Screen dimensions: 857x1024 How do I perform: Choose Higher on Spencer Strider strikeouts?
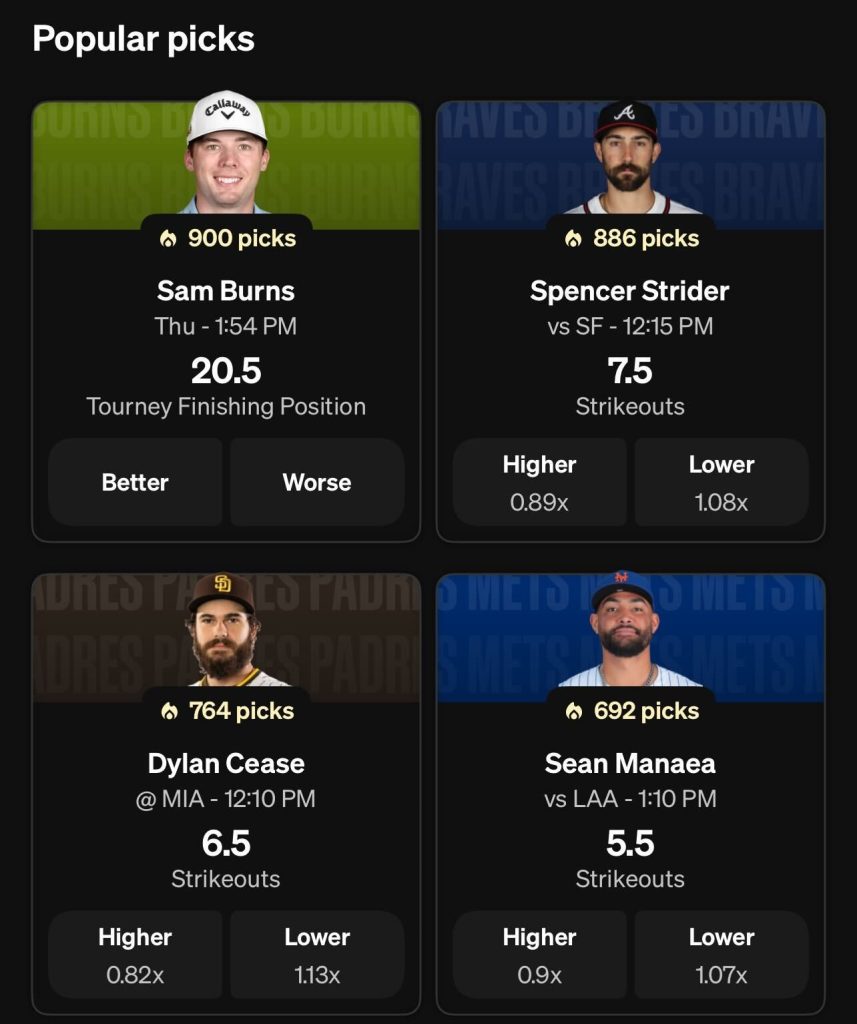(539, 482)
